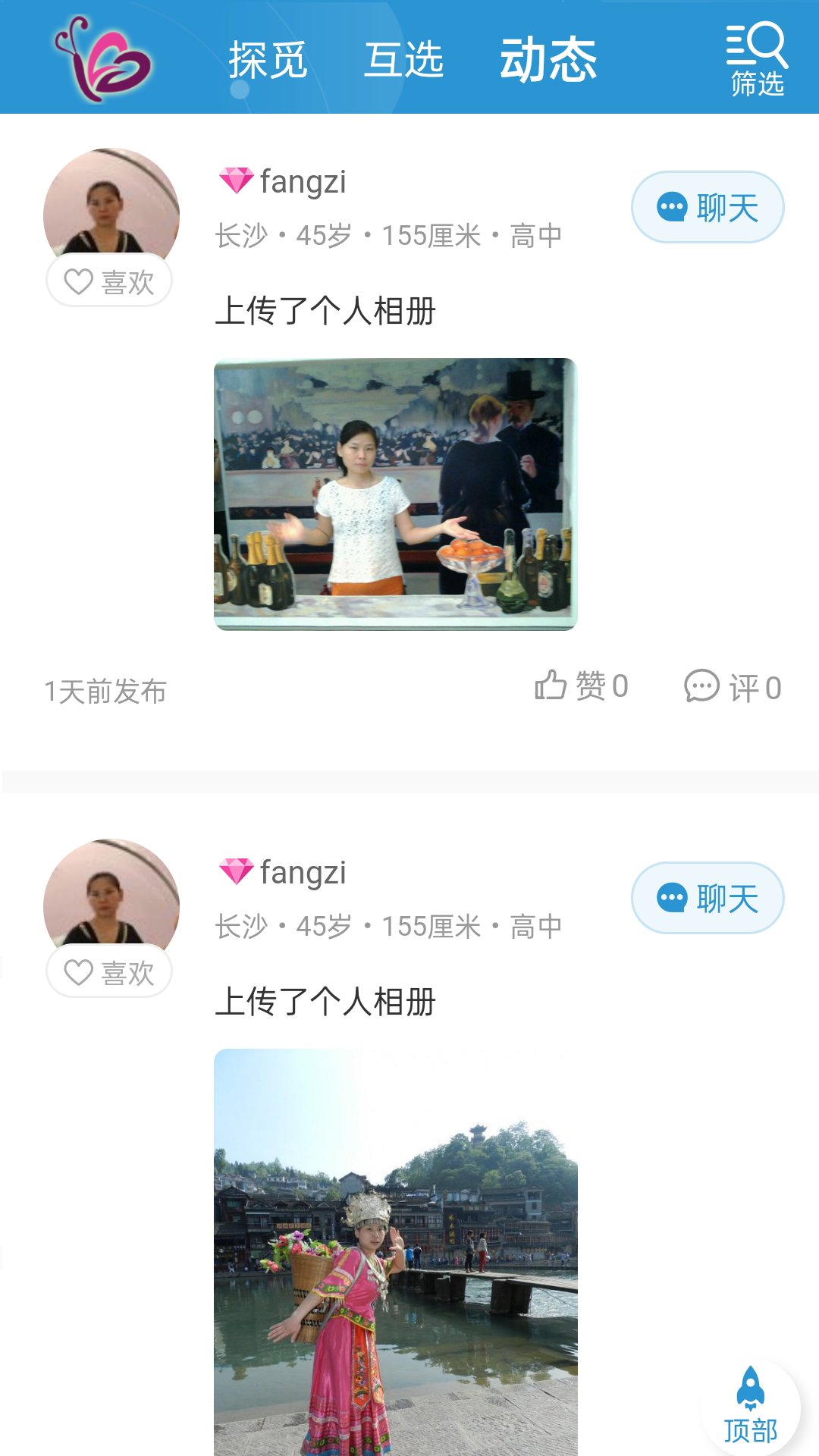The height and width of the screenshot is (1456, 819).
Task: Switch to the 探觅 tab
Action: pyautogui.click(x=268, y=60)
